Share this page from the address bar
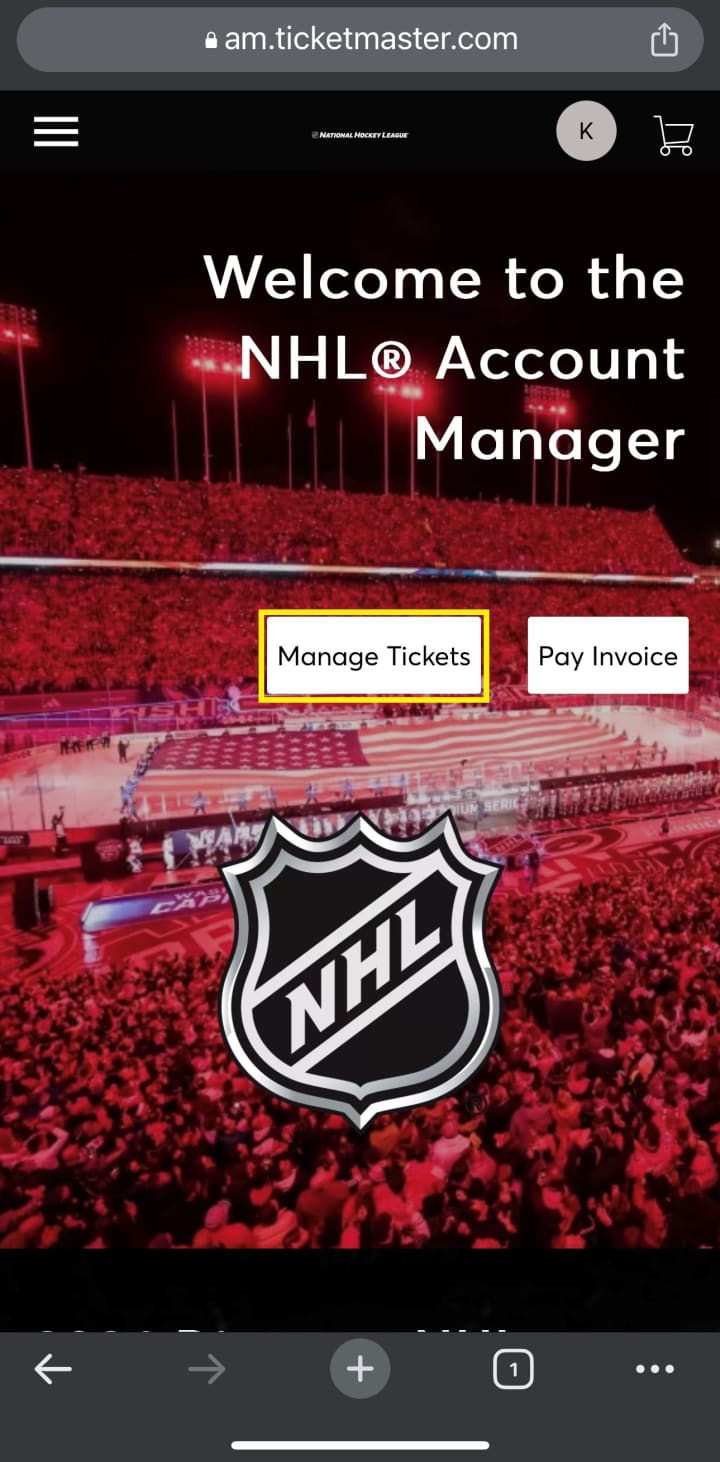The image size is (720, 1462). 664,40
